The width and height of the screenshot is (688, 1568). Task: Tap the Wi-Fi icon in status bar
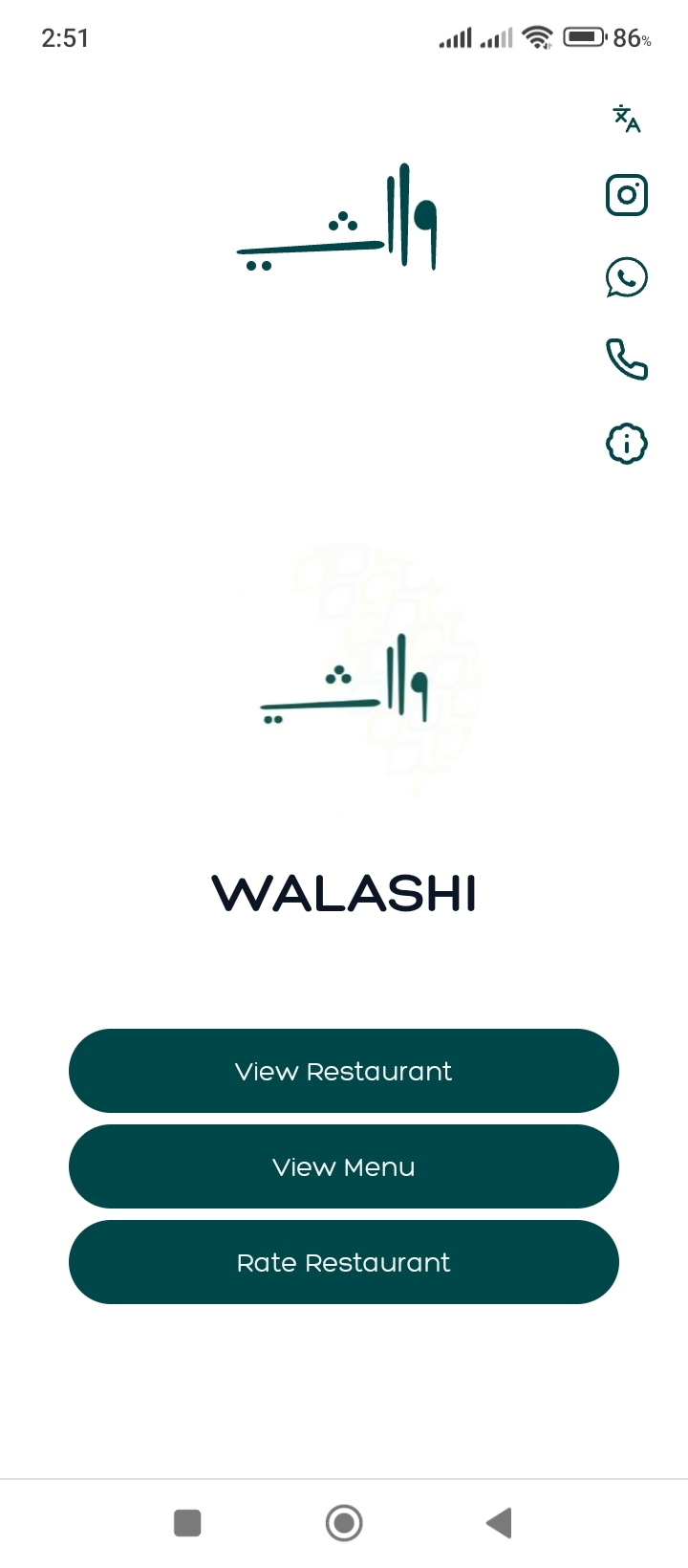point(537,35)
